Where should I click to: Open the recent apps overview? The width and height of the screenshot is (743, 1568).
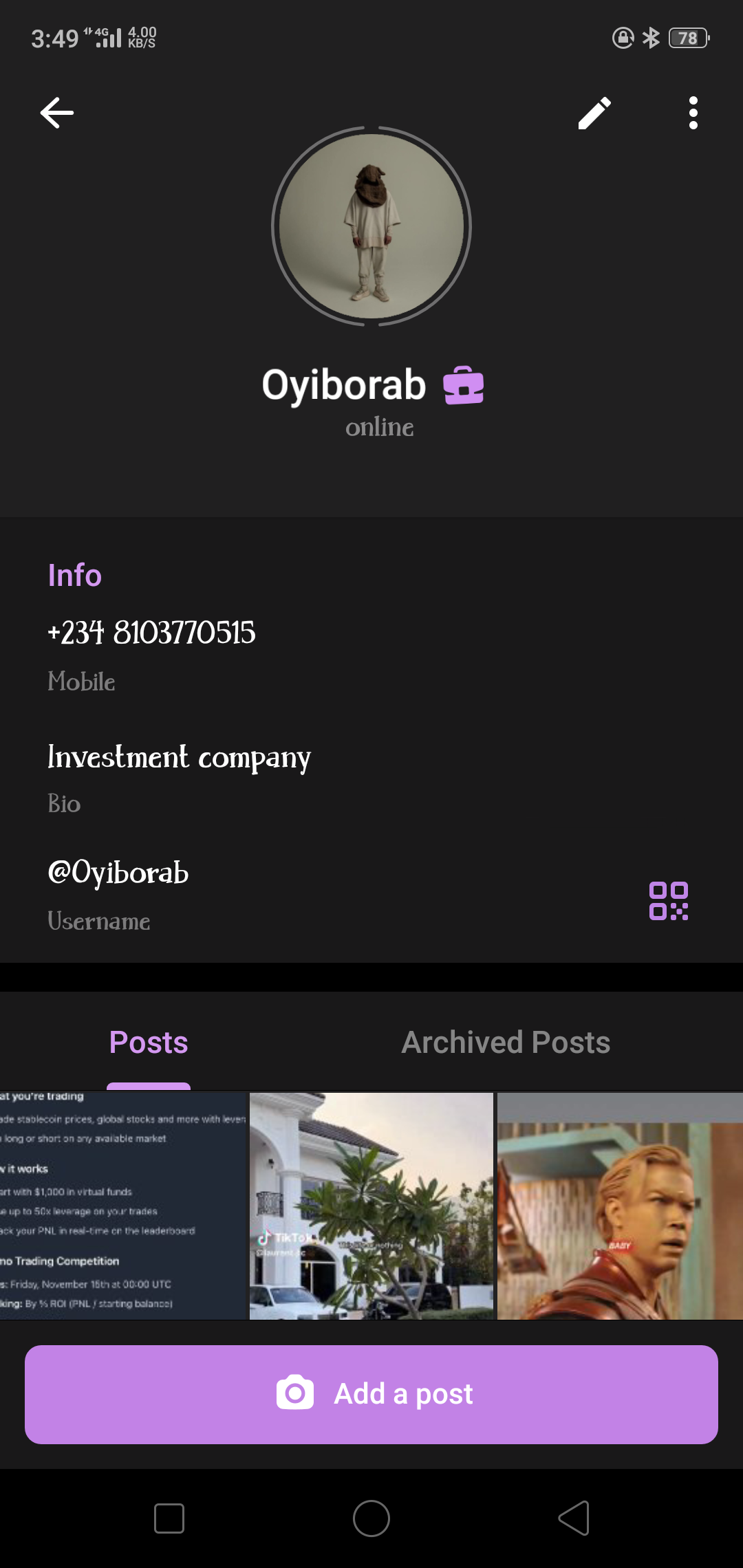coord(169,1518)
